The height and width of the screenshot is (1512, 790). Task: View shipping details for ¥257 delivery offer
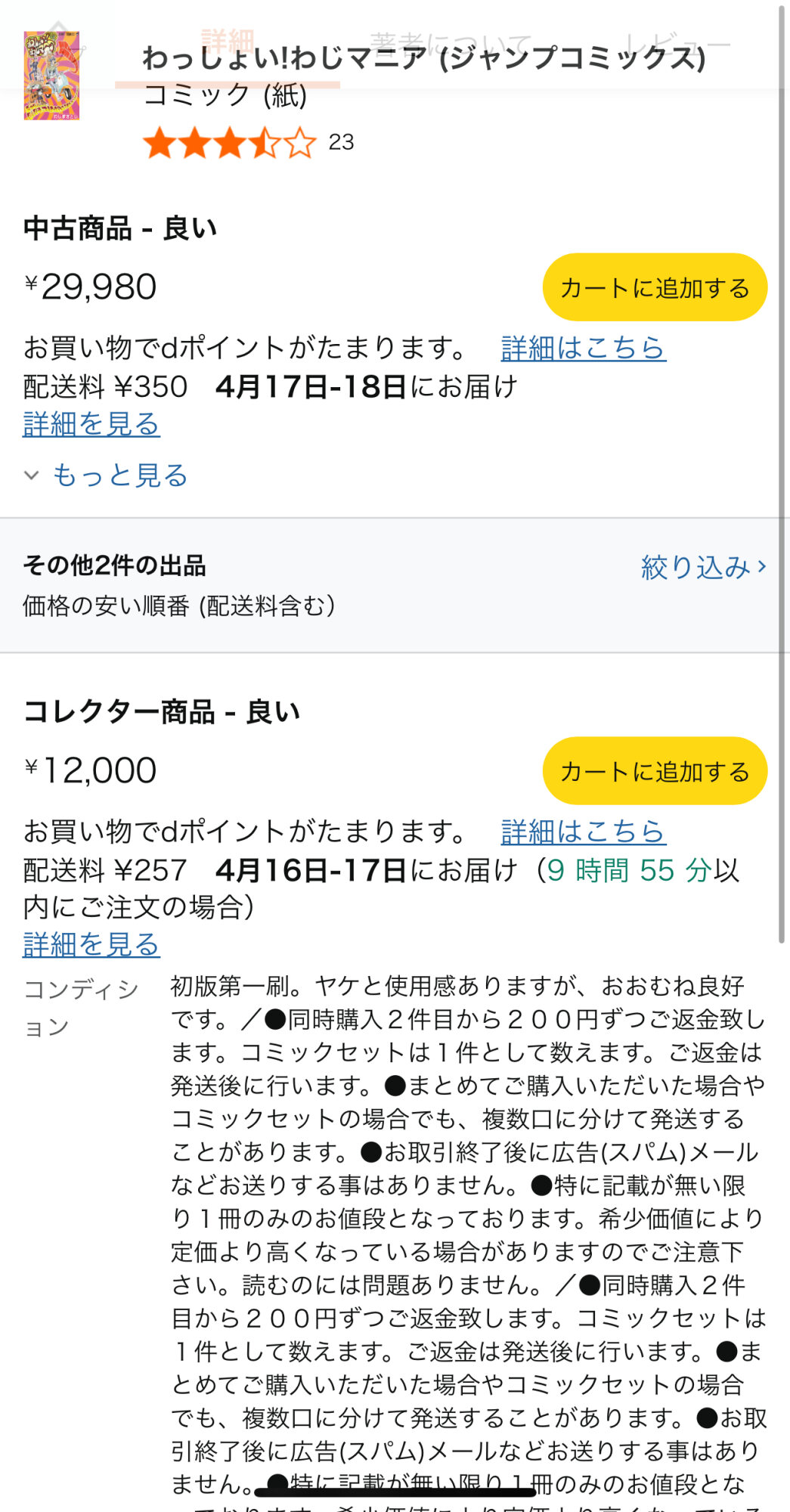pos(91,945)
